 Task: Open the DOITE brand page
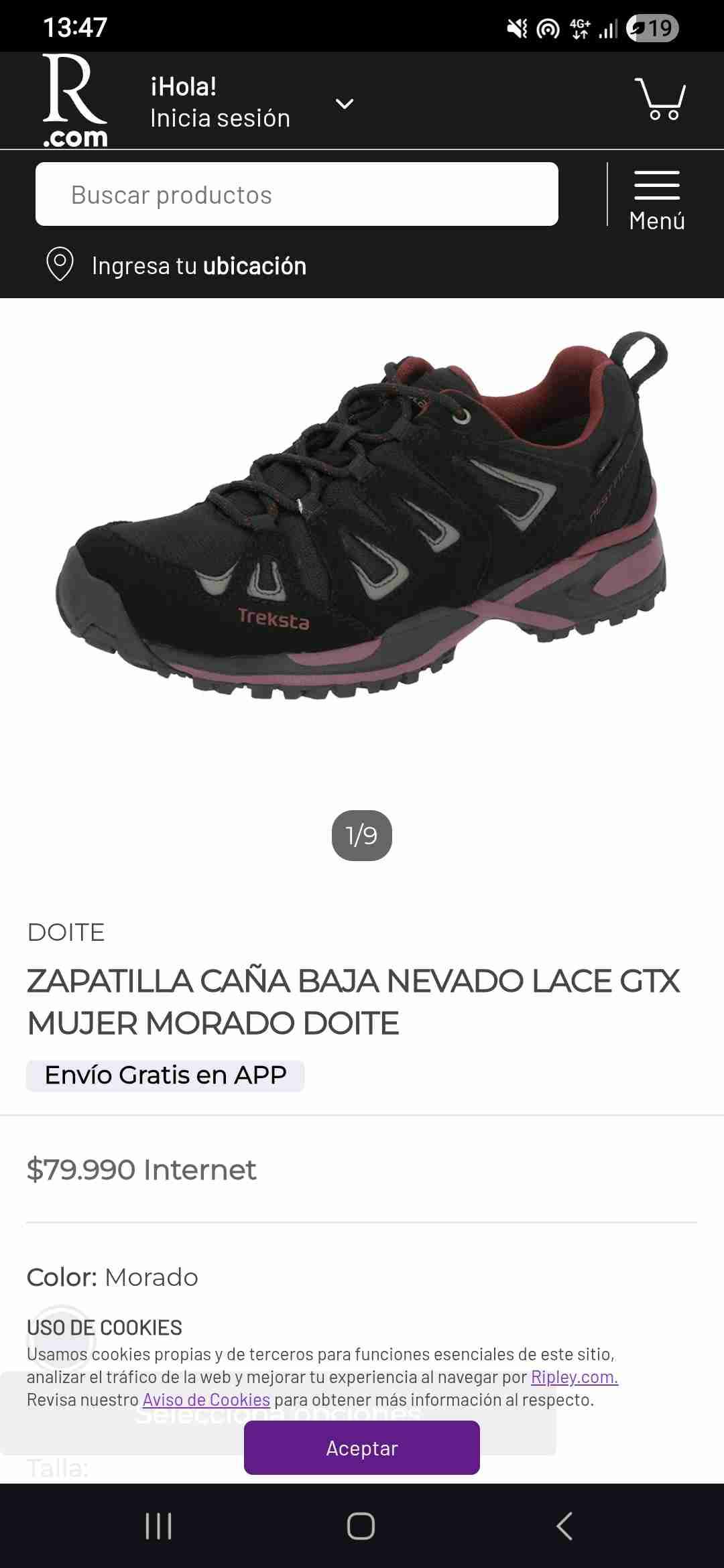[x=66, y=932]
